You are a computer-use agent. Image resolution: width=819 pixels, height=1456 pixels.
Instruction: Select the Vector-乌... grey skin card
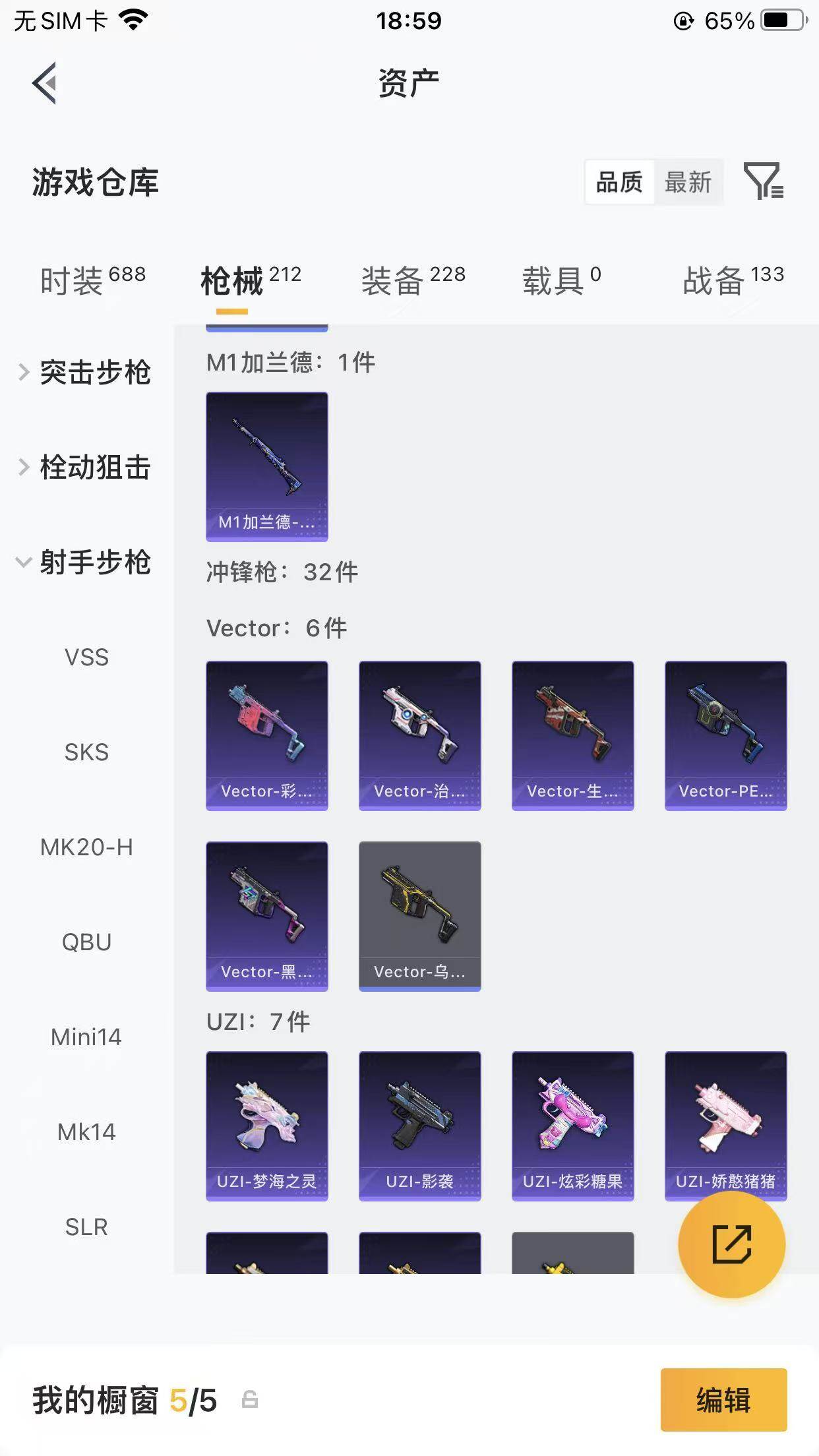click(x=419, y=917)
